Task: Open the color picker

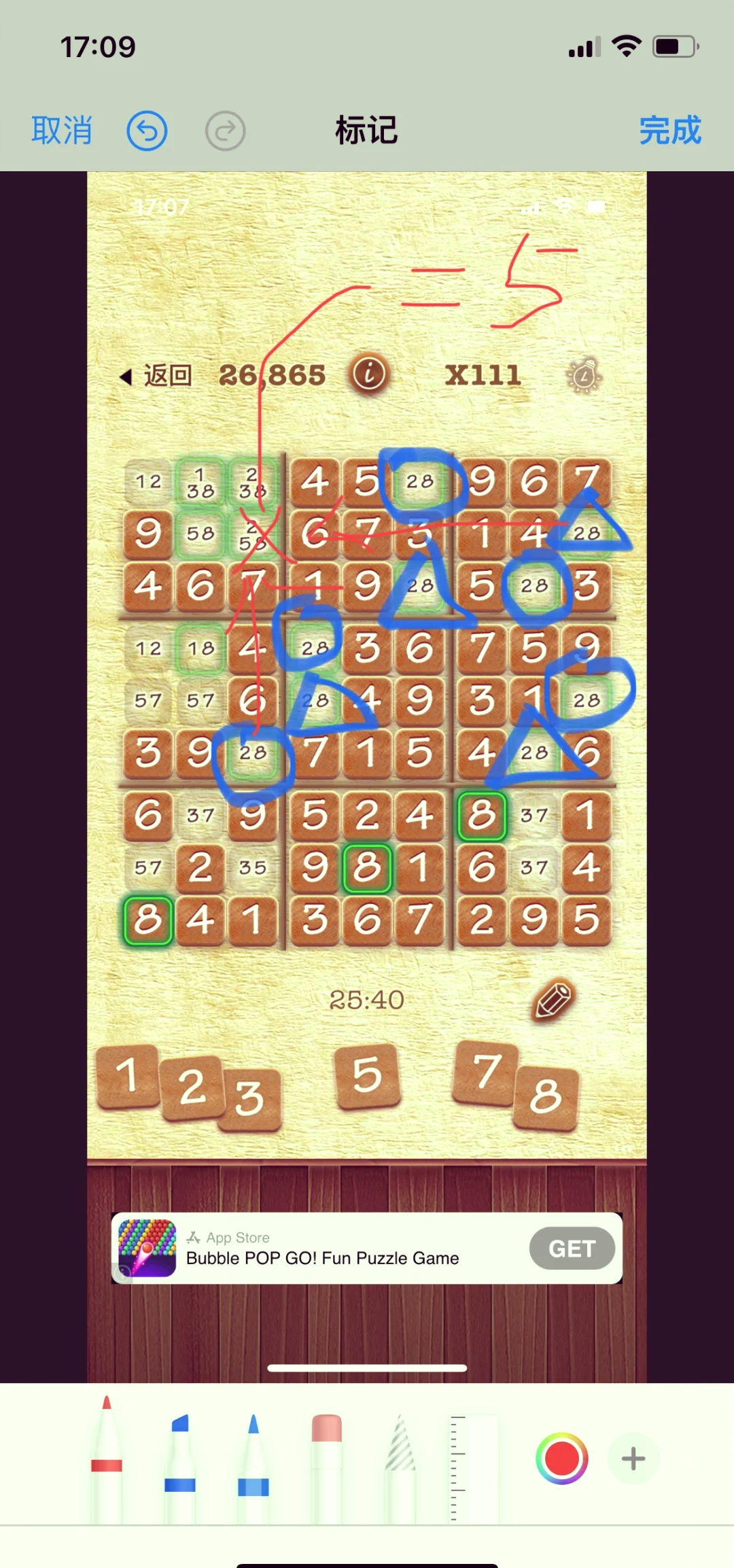Action: 562,1459
